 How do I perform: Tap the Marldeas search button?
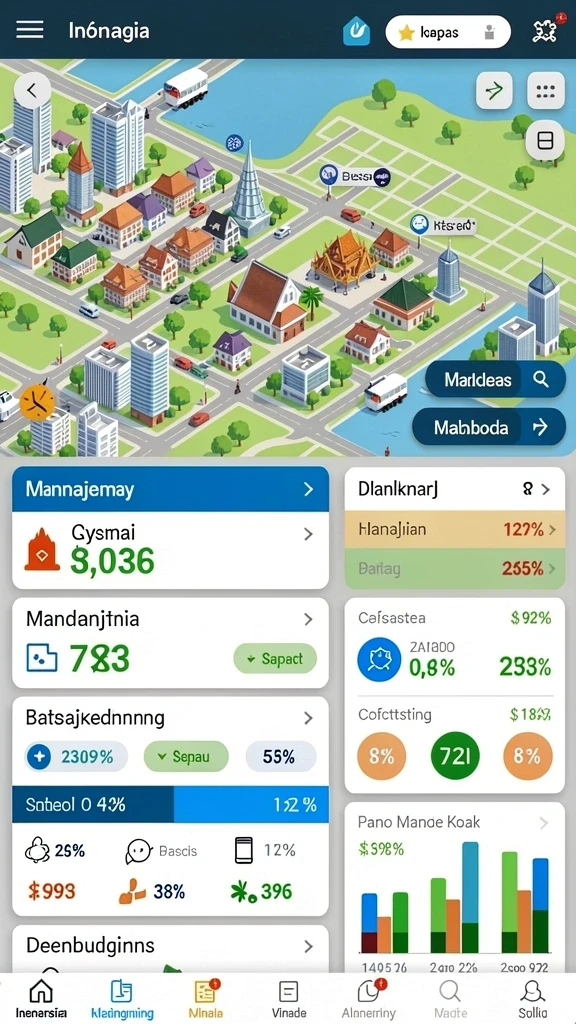tap(496, 379)
